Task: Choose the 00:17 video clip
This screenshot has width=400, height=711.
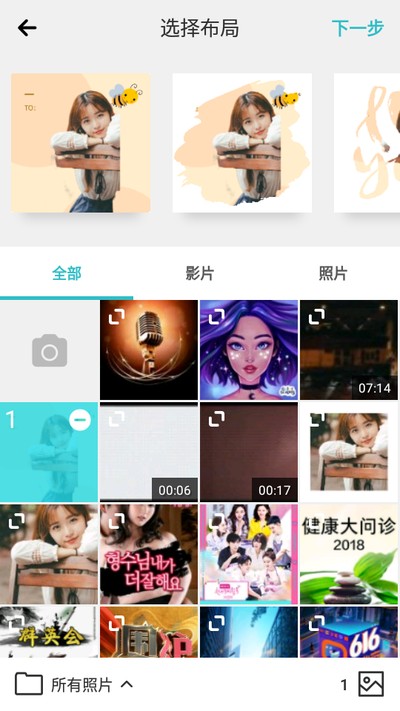Action: 249,452
